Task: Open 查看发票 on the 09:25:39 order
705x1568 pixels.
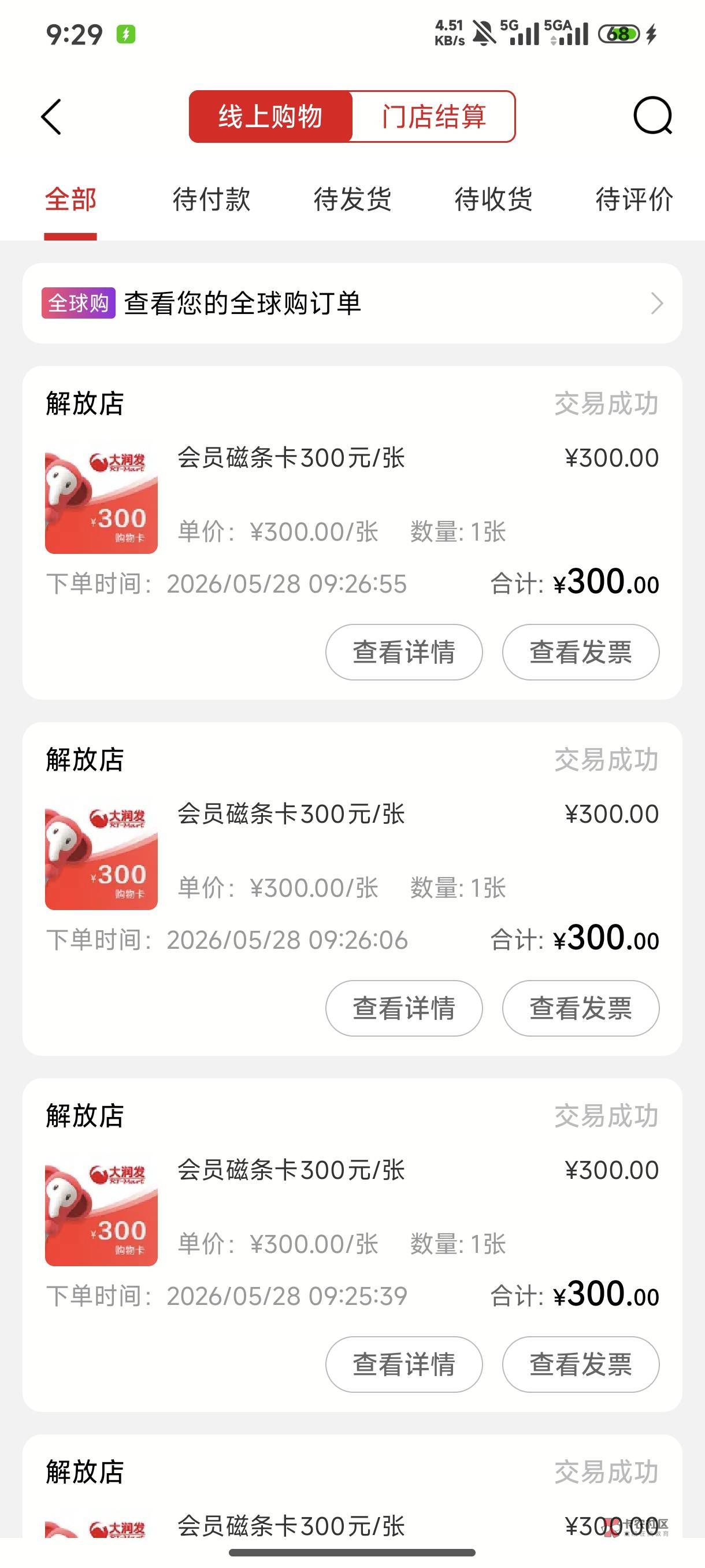Action: pyautogui.click(x=580, y=1364)
